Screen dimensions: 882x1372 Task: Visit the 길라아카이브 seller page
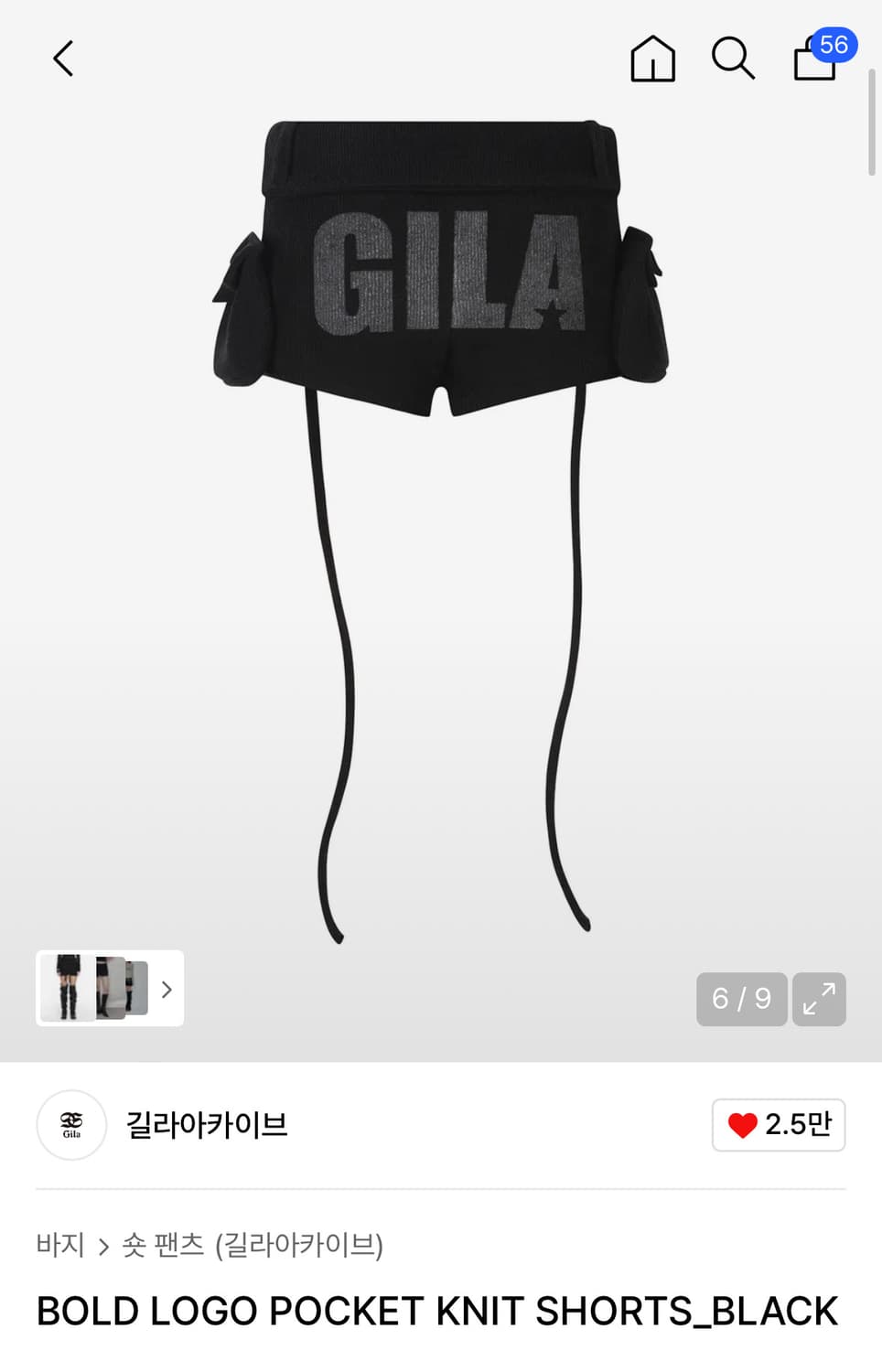click(206, 1125)
